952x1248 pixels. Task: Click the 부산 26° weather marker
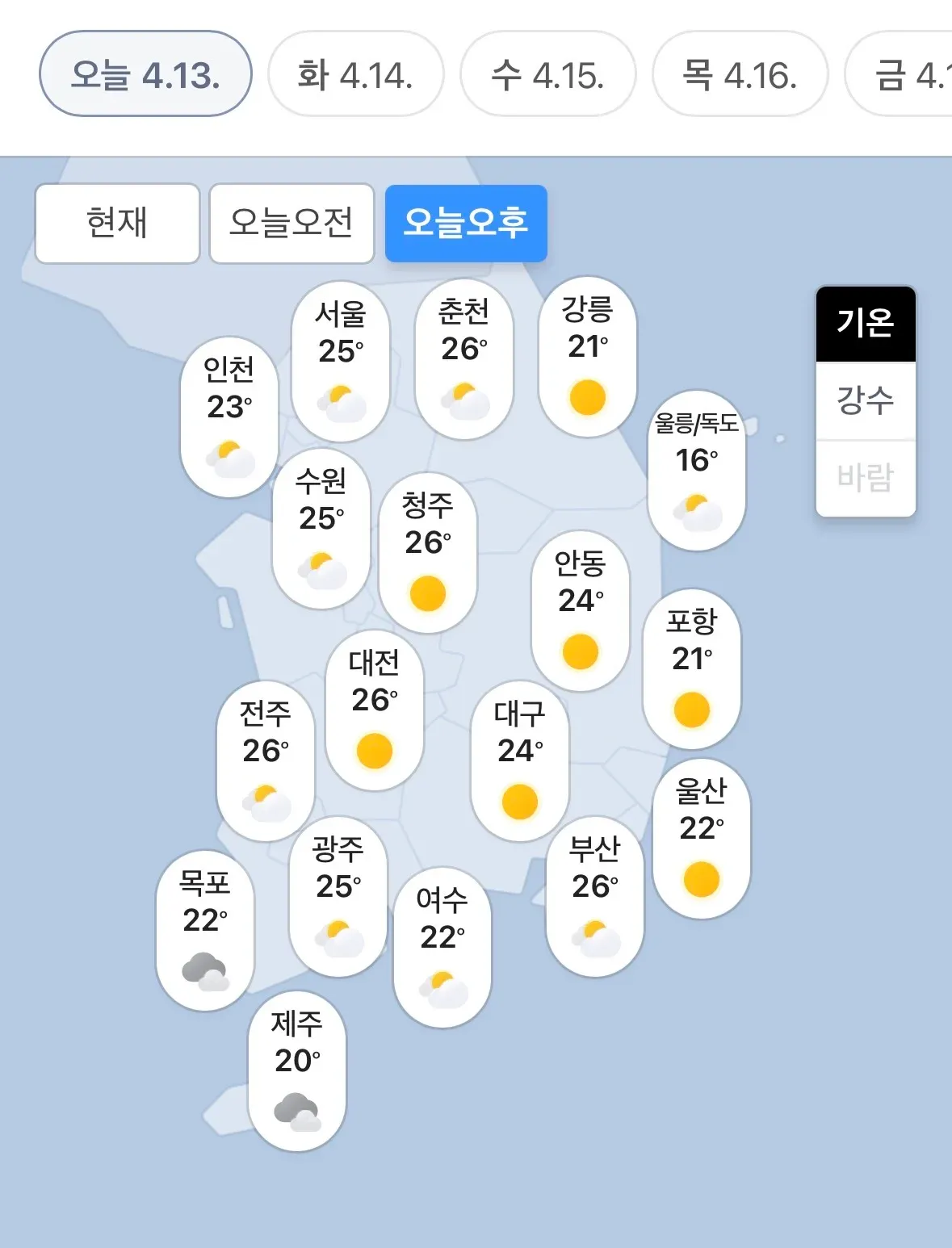click(594, 892)
